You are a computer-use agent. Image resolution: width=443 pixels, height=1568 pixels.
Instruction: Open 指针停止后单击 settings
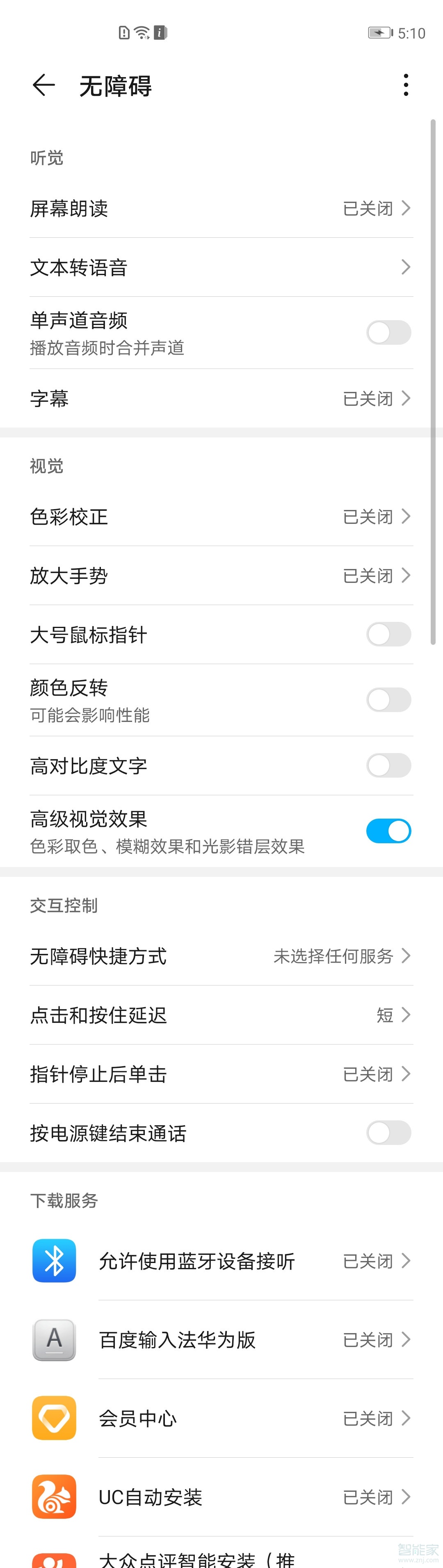[x=221, y=1074]
